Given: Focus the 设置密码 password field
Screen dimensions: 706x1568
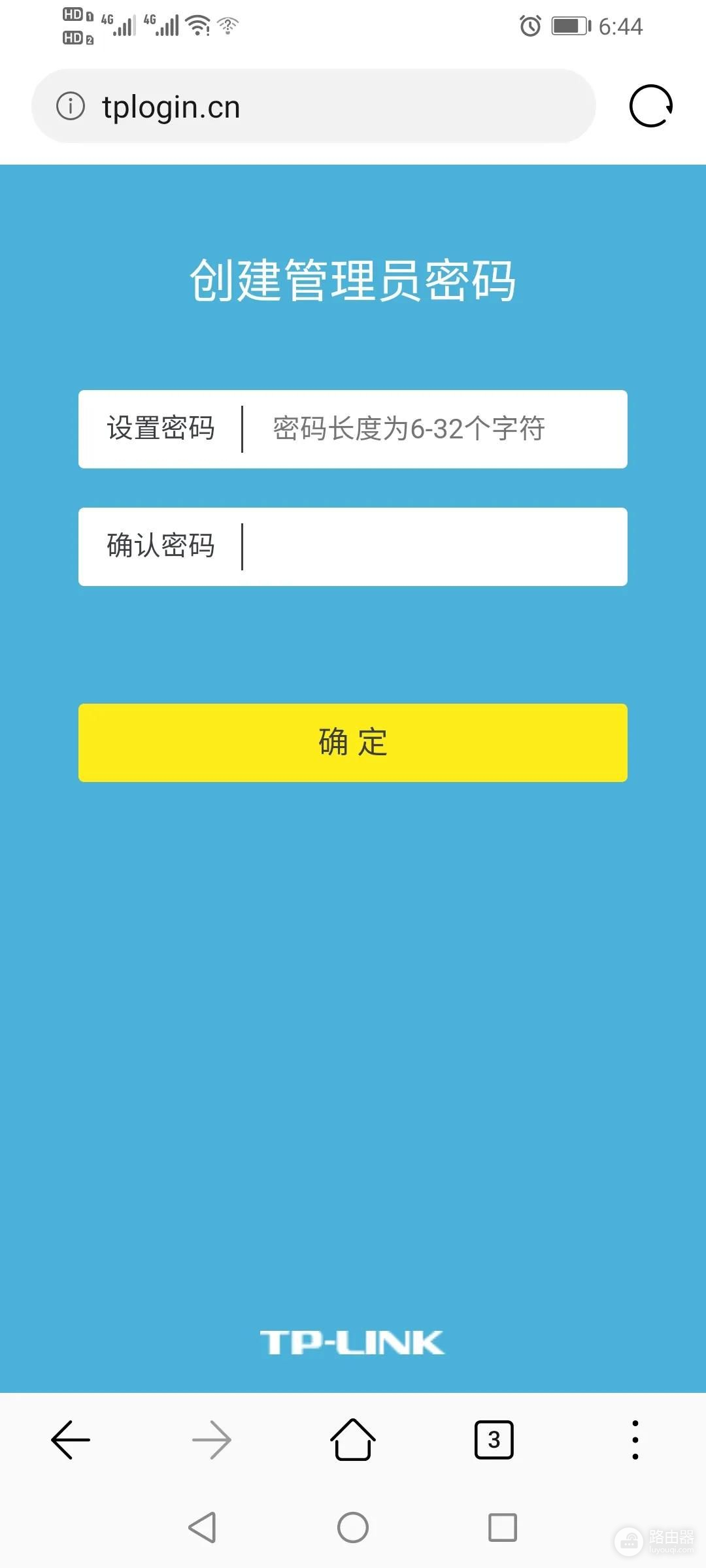Looking at the screenshot, I should [431, 429].
